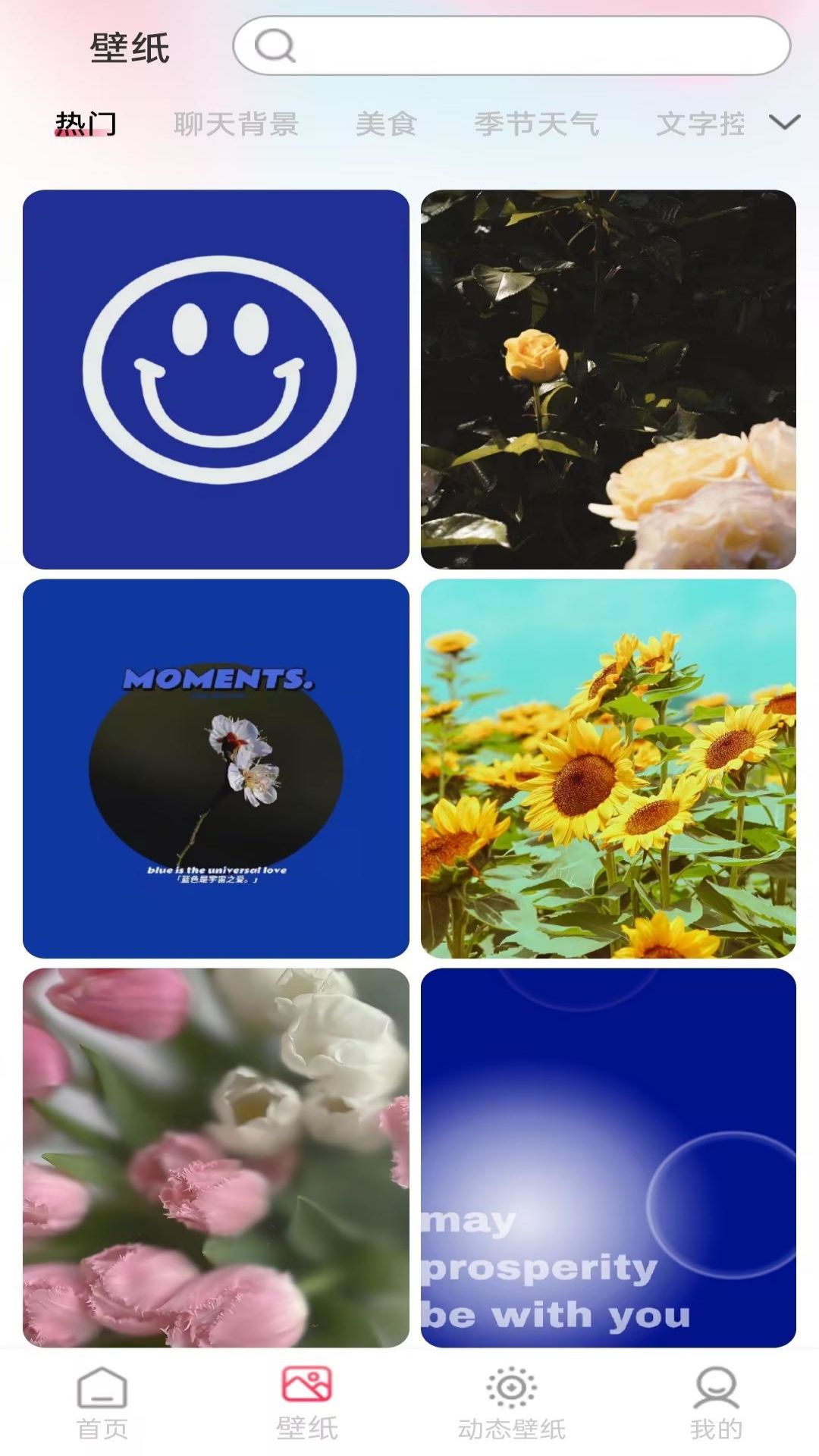This screenshot has height=1456, width=819.
Task: Switch to the 美食 category tab
Action: [x=387, y=124]
